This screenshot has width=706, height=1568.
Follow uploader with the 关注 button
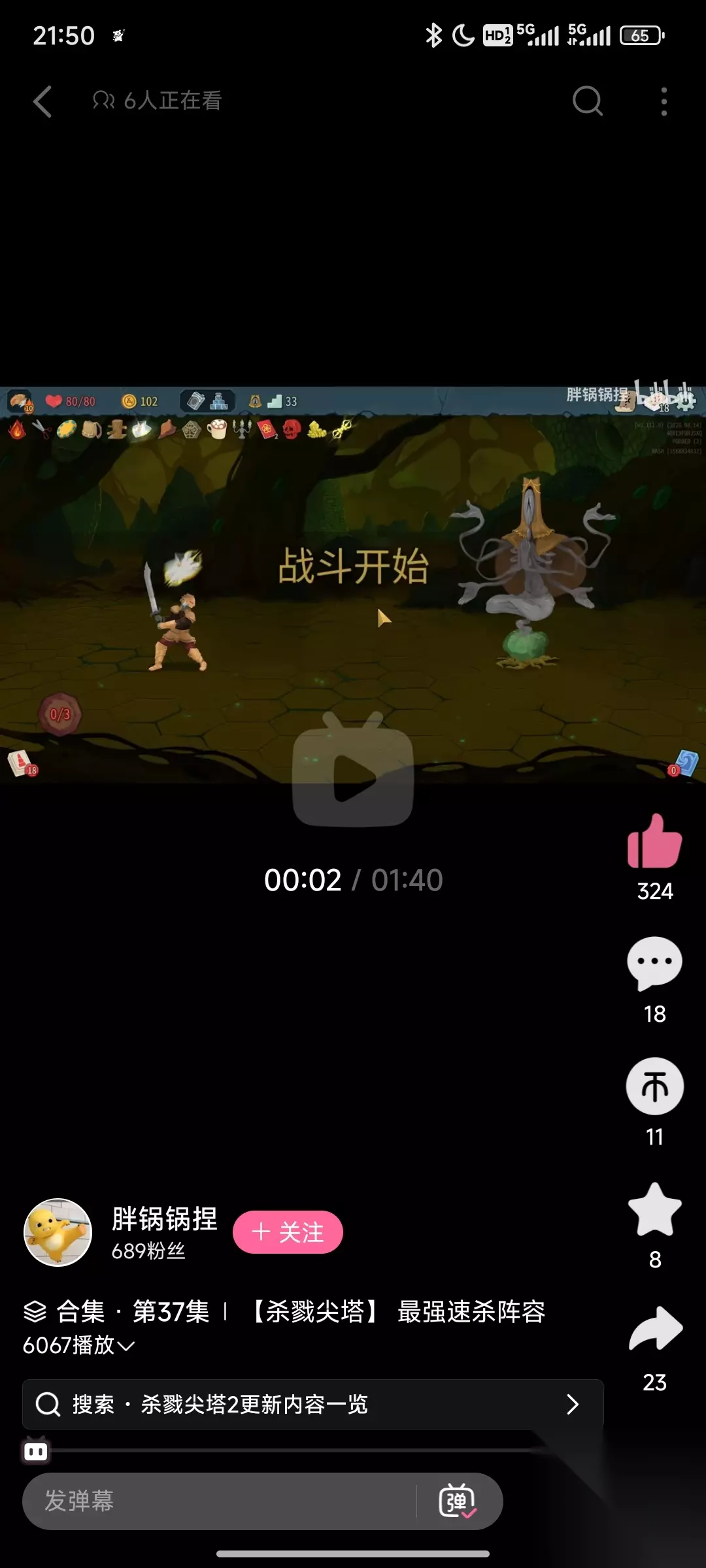[x=288, y=1232]
